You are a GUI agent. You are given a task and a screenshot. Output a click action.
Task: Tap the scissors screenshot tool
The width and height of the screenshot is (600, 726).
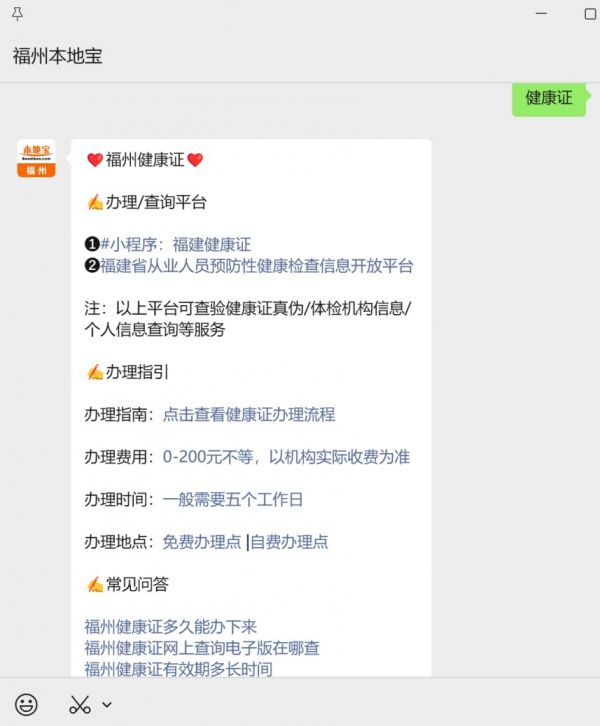(80, 704)
